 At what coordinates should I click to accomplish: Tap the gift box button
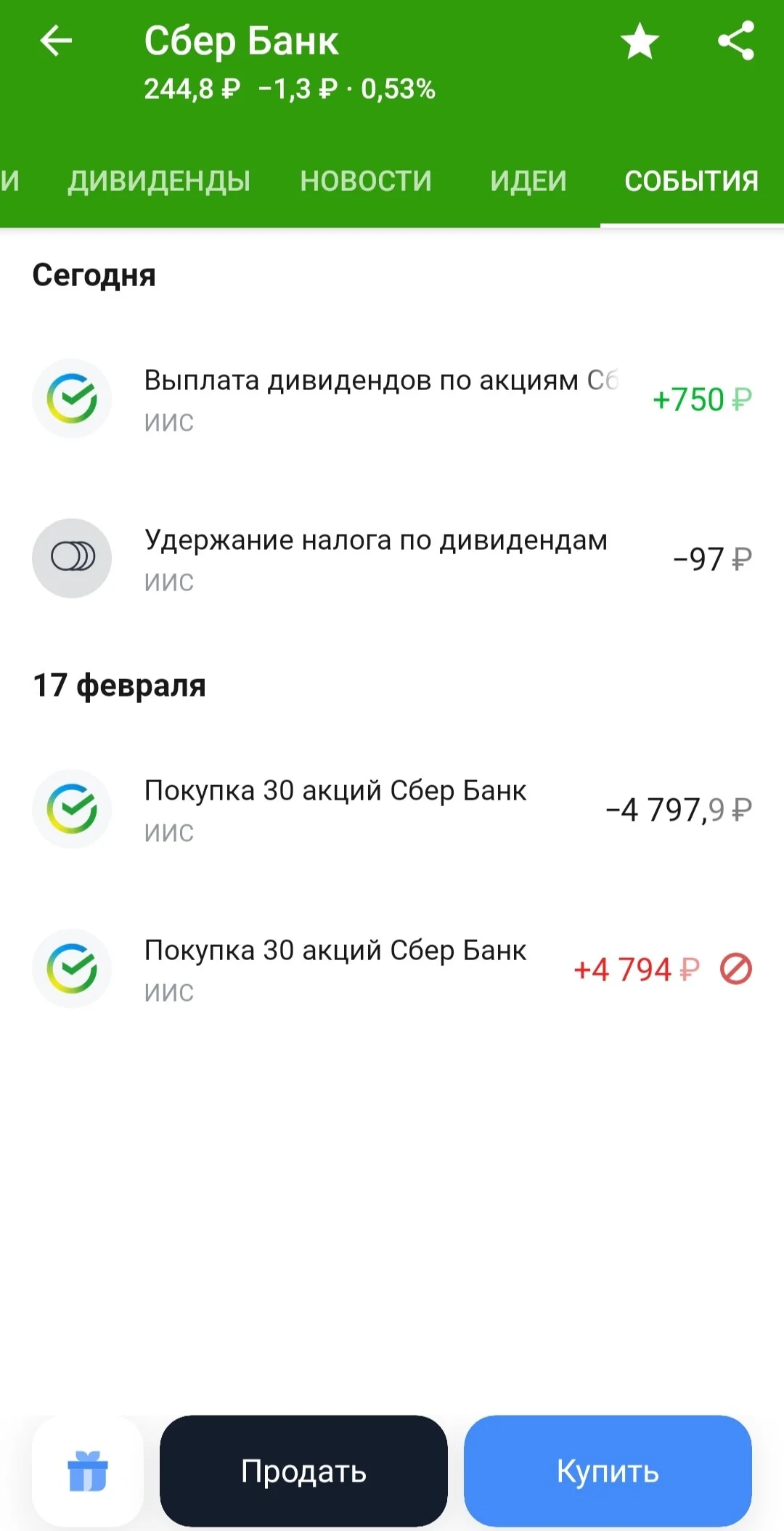88,1471
